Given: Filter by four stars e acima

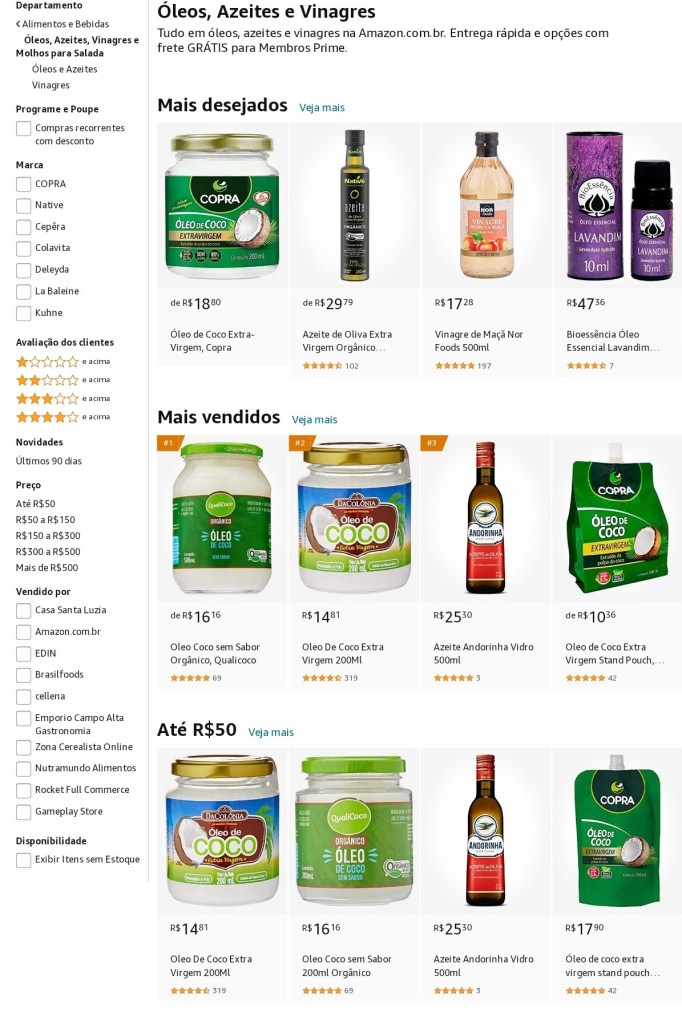Looking at the screenshot, I should (x=47, y=417).
